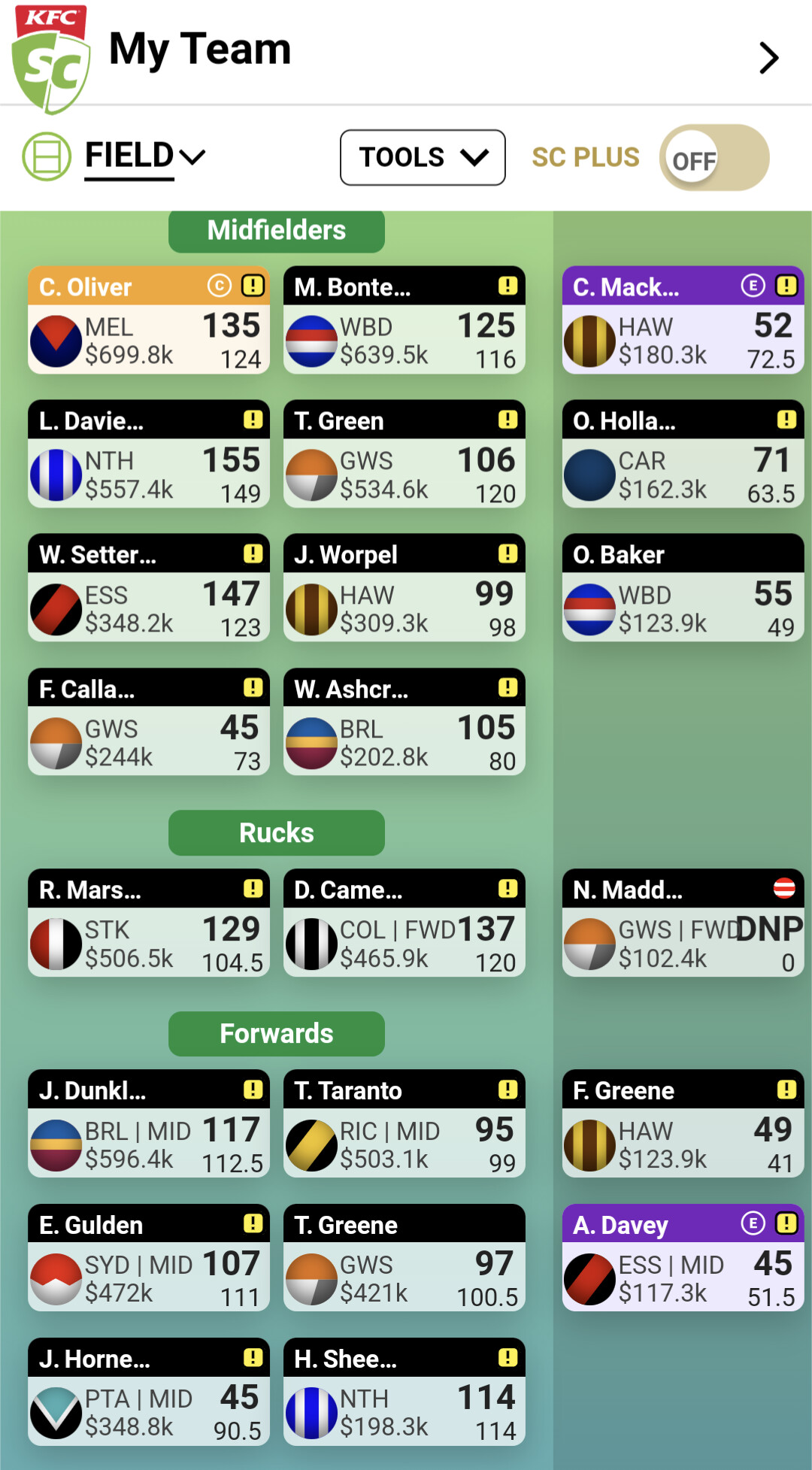Open A. Davey's emergency bench card

[683, 1258]
